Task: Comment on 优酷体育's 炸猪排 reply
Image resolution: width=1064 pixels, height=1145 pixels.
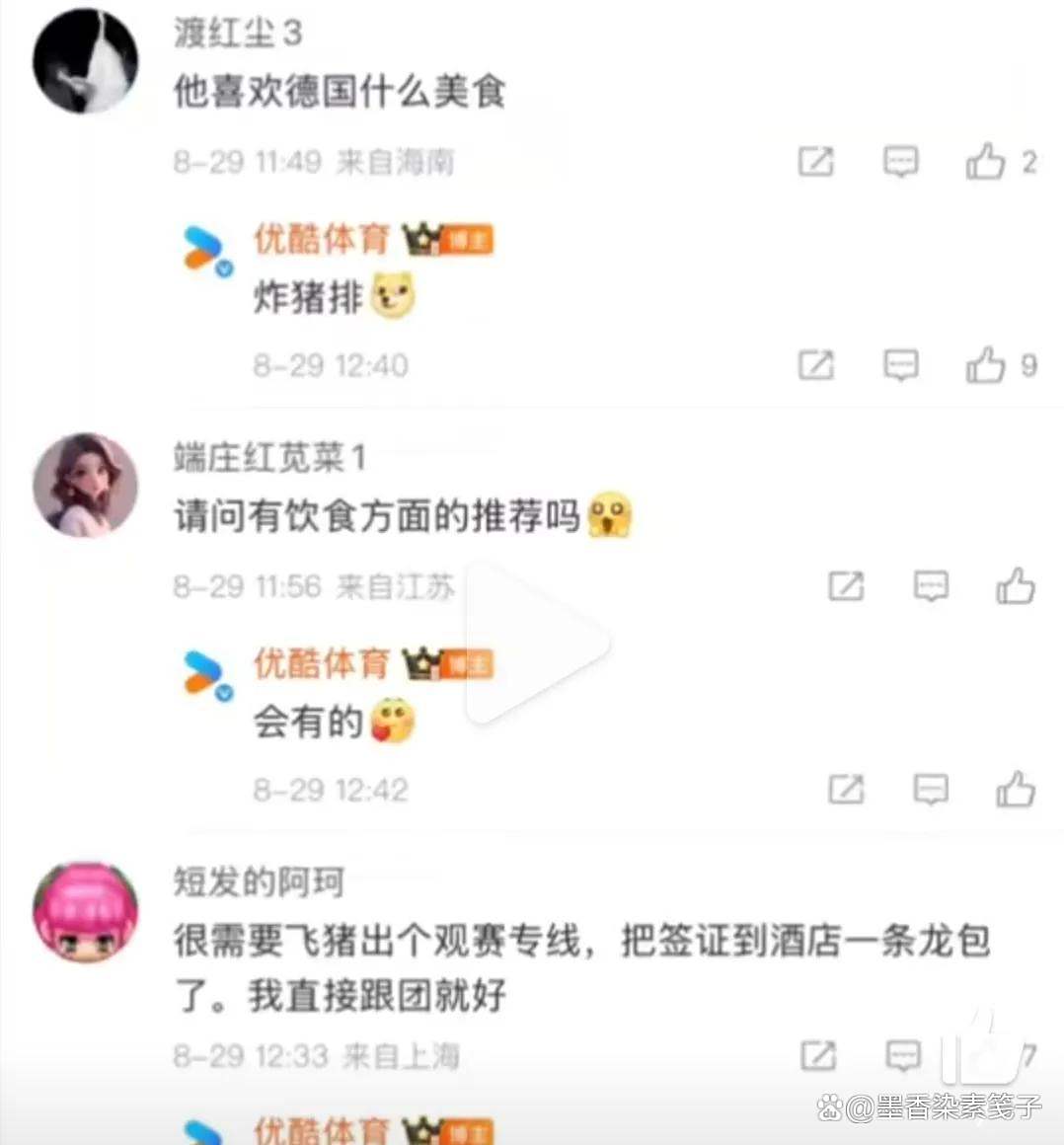Action: (900, 365)
